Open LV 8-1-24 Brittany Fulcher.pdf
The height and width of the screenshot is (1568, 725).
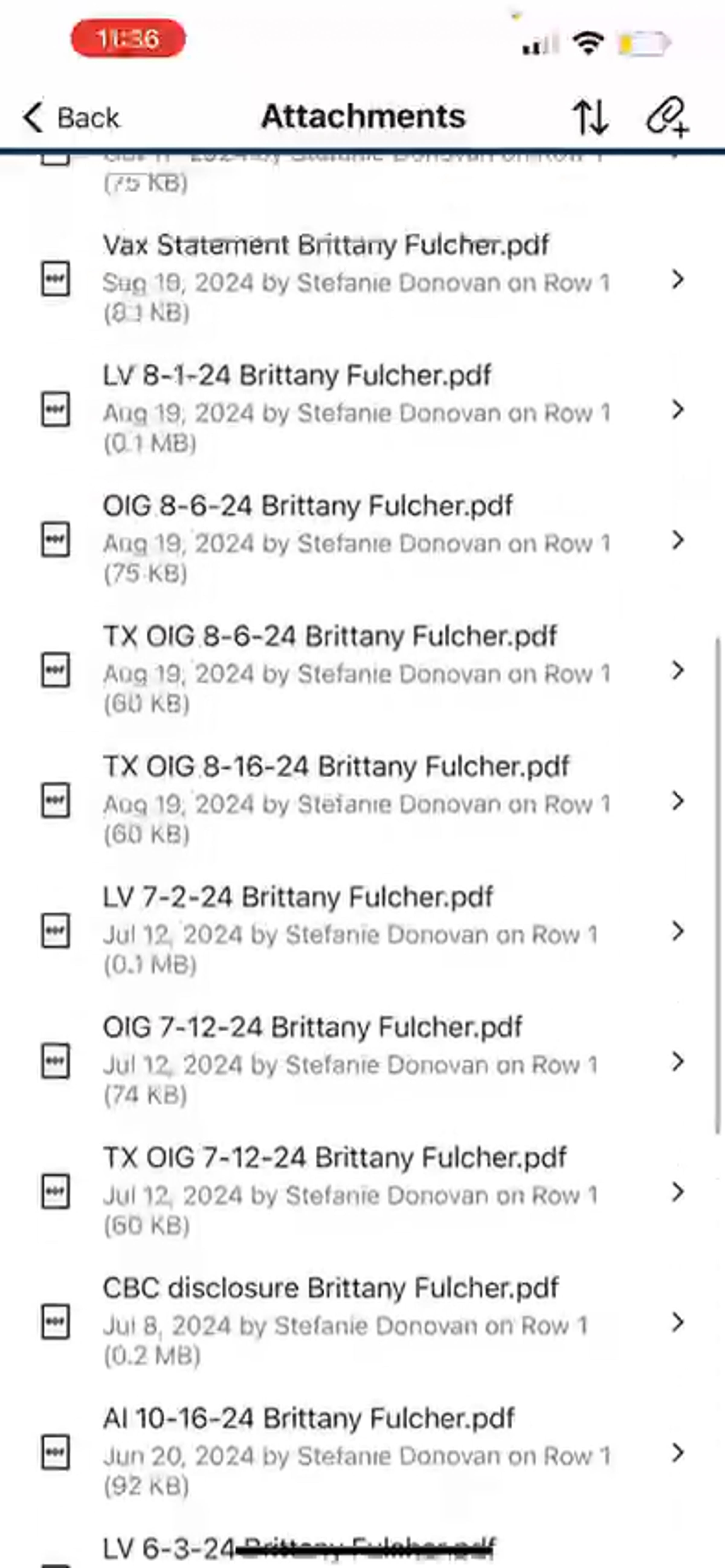click(x=362, y=409)
